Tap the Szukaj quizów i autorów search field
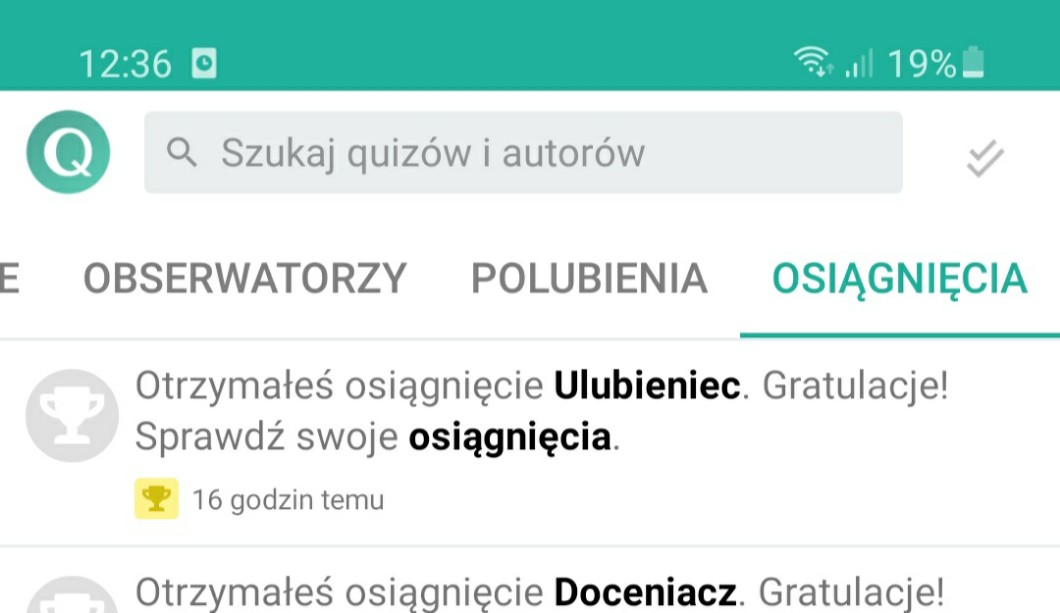The image size is (1060, 613). tap(523, 152)
